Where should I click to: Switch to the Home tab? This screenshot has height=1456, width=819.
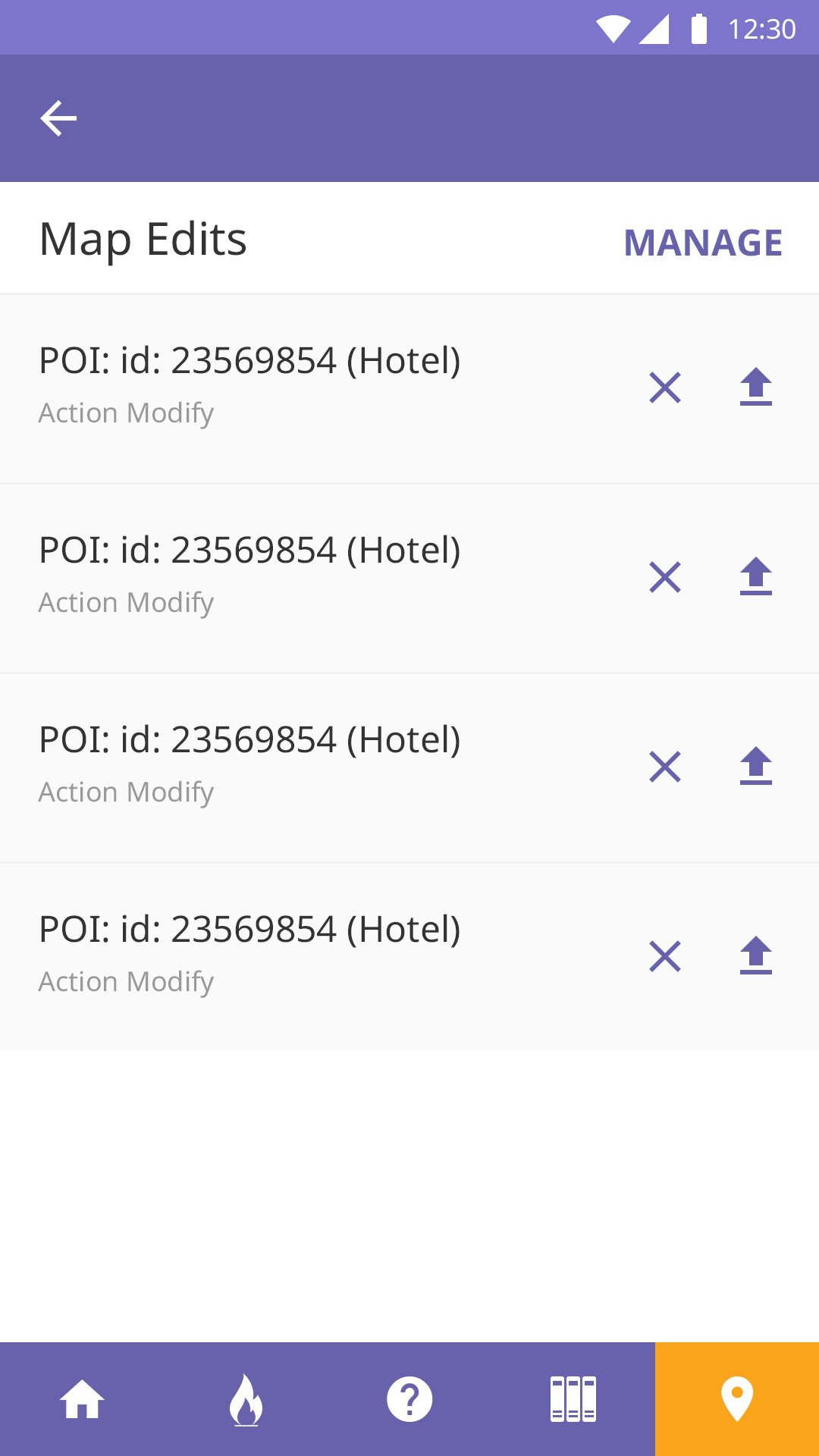[82, 1399]
